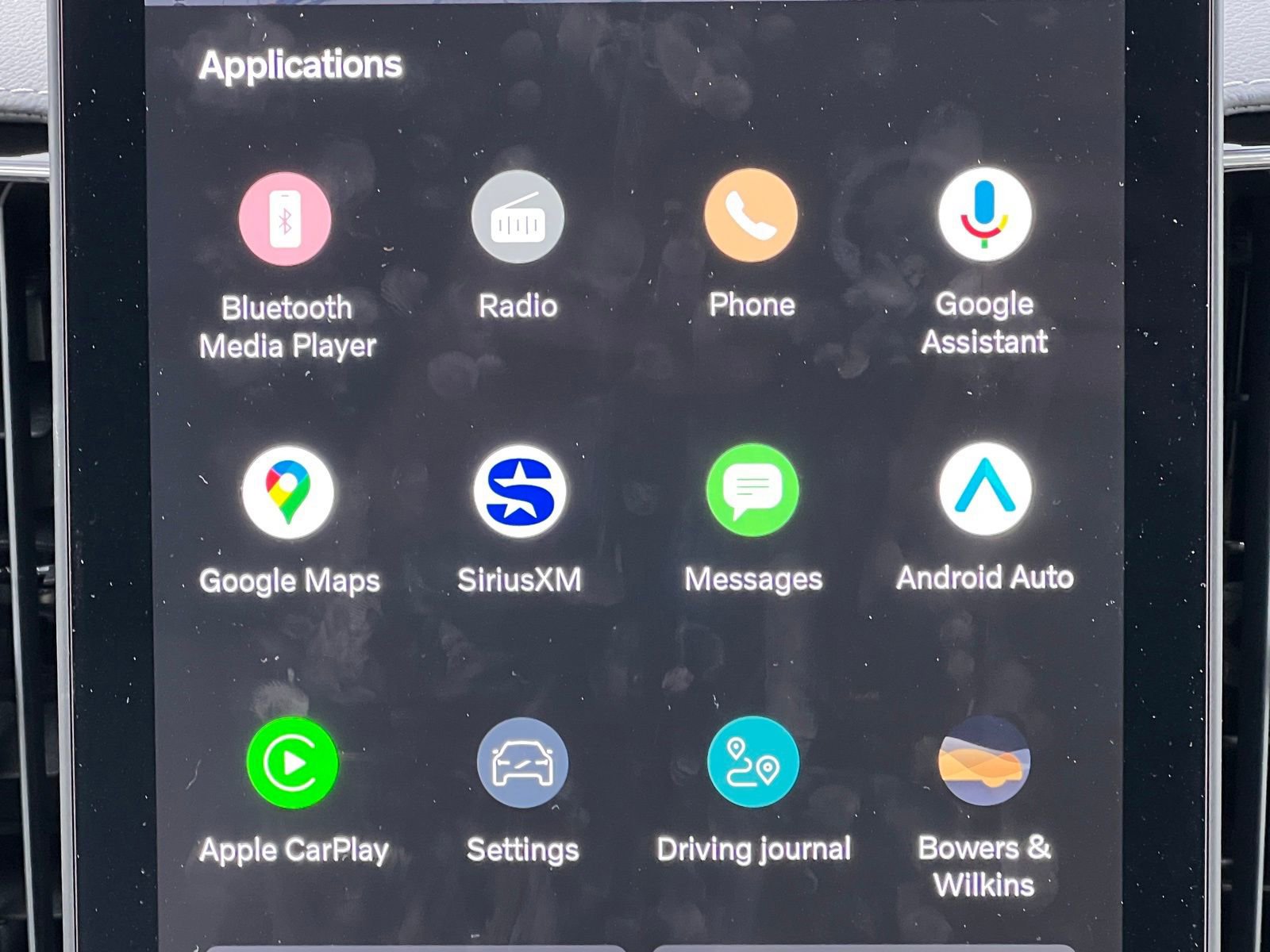Launch the Radio app
The image size is (1270, 952).
(518, 217)
